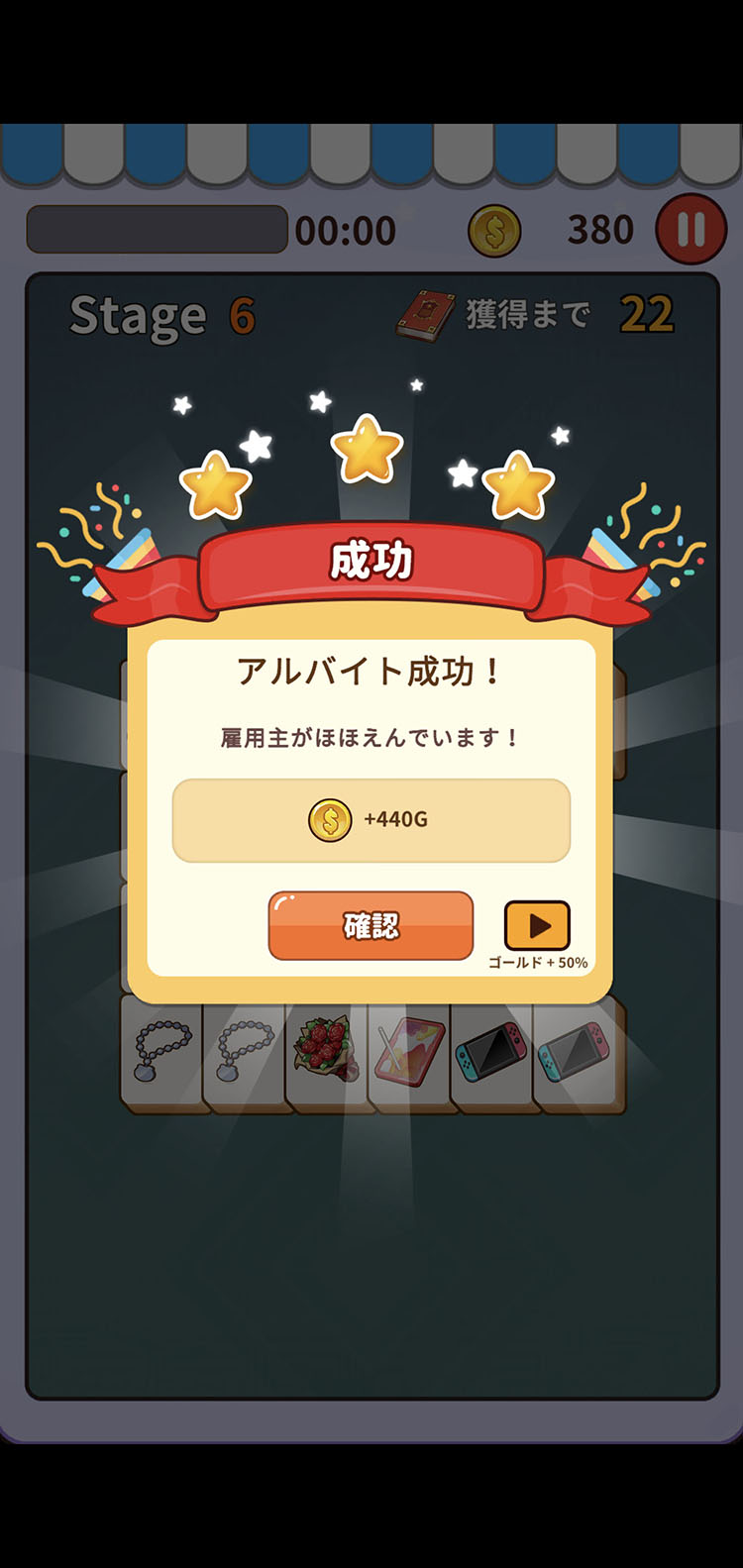Watch the video ad for 50% more gold

click(x=537, y=925)
